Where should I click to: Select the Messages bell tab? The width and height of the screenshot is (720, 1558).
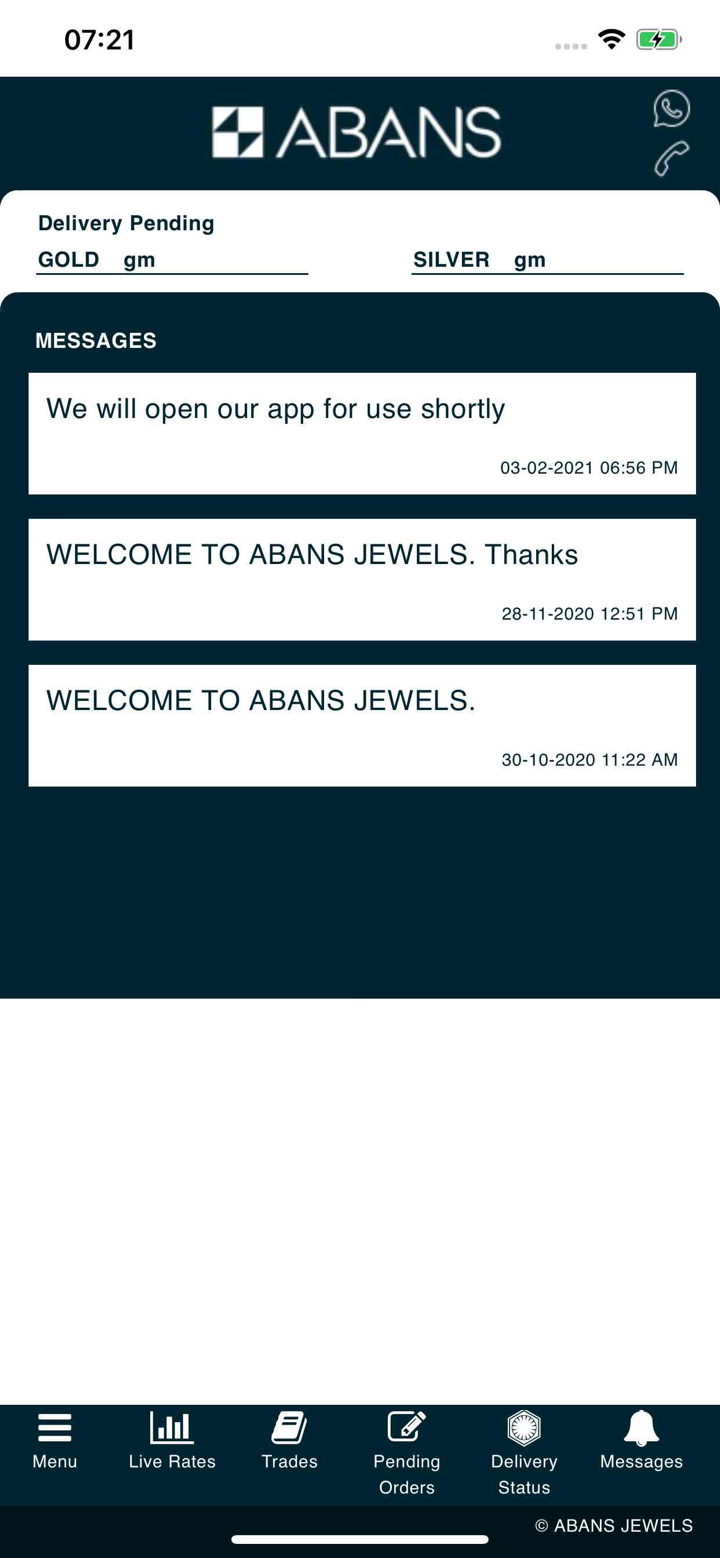pos(641,1441)
